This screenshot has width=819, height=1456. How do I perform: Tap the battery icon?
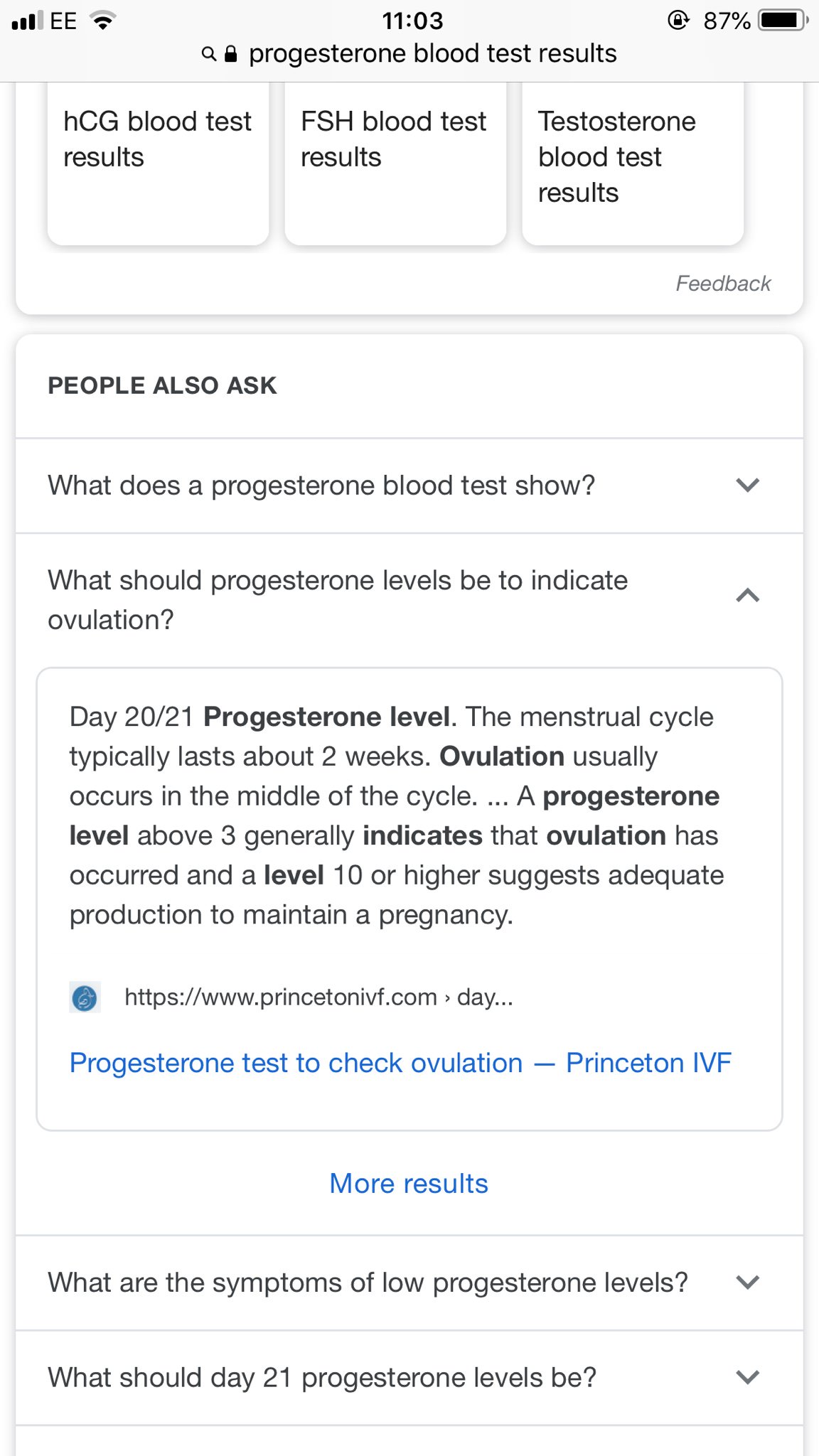pyautogui.click(x=780, y=19)
